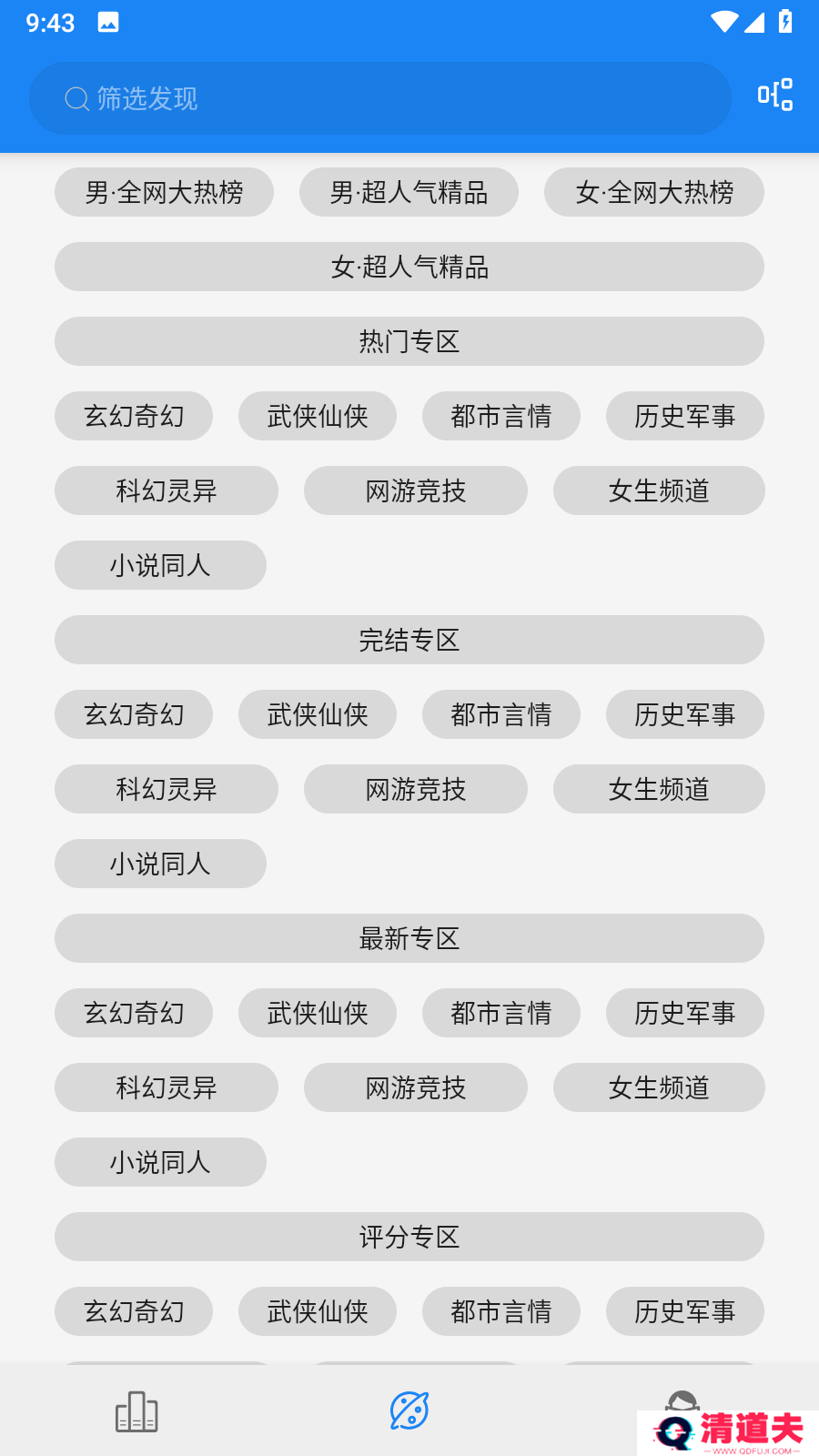
Task: Open 科幻灵异 under 完结专区
Action: pos(167,789)
